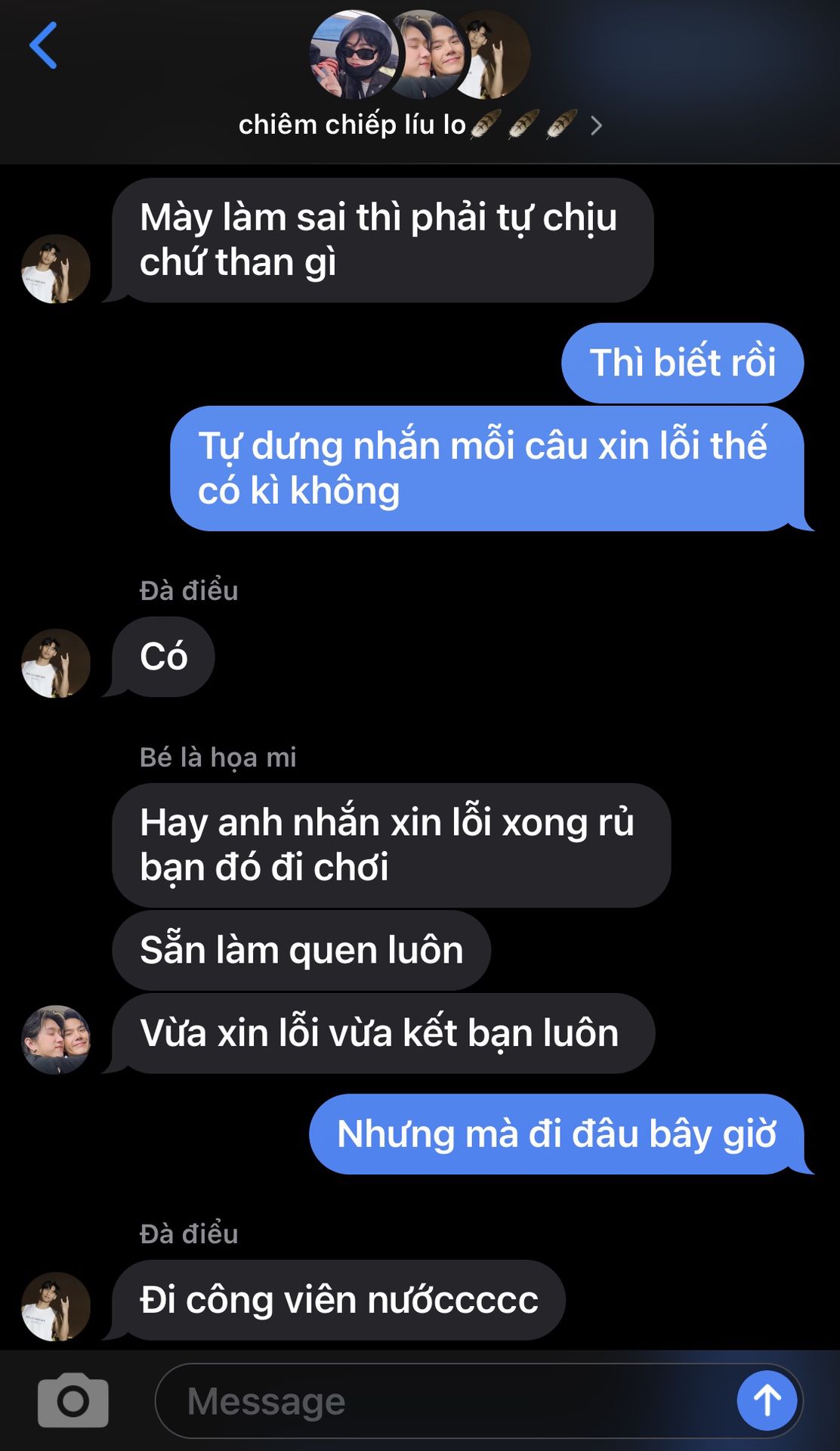Open the group avatar photos in the header
This screenshot has width=840, height=1451.
pyautogui.click(x=420, y=54)
